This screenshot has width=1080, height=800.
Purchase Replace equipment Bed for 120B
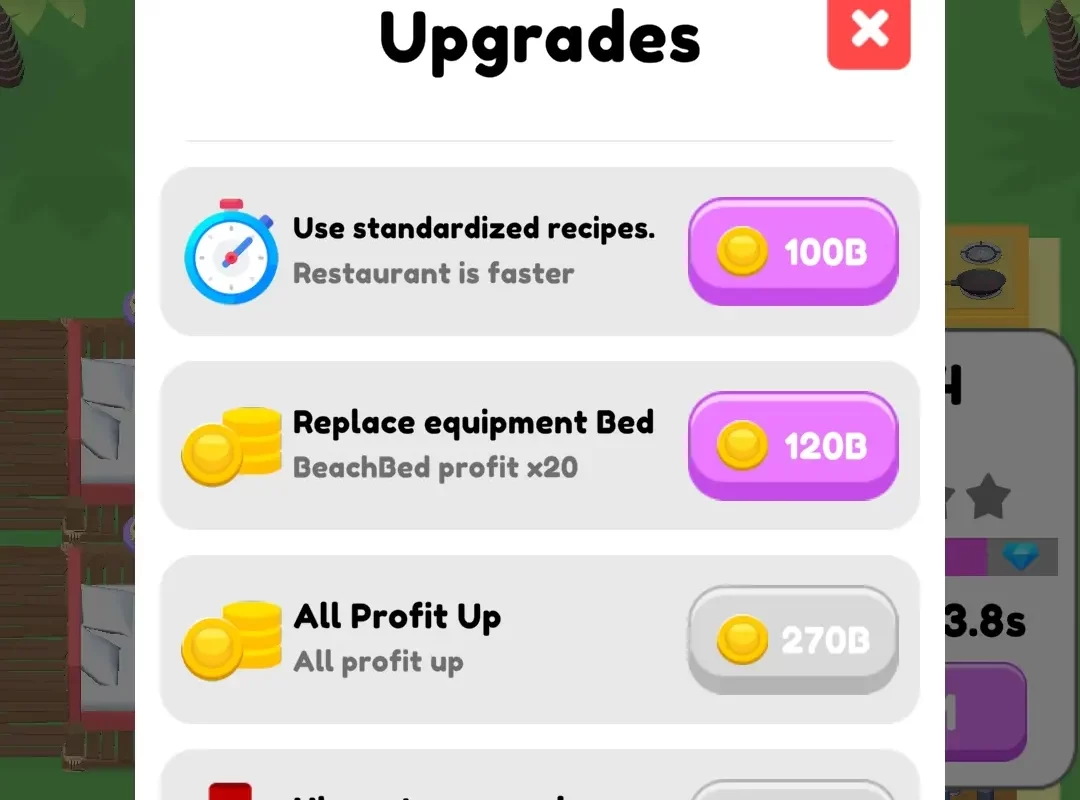tap(792, 445)
